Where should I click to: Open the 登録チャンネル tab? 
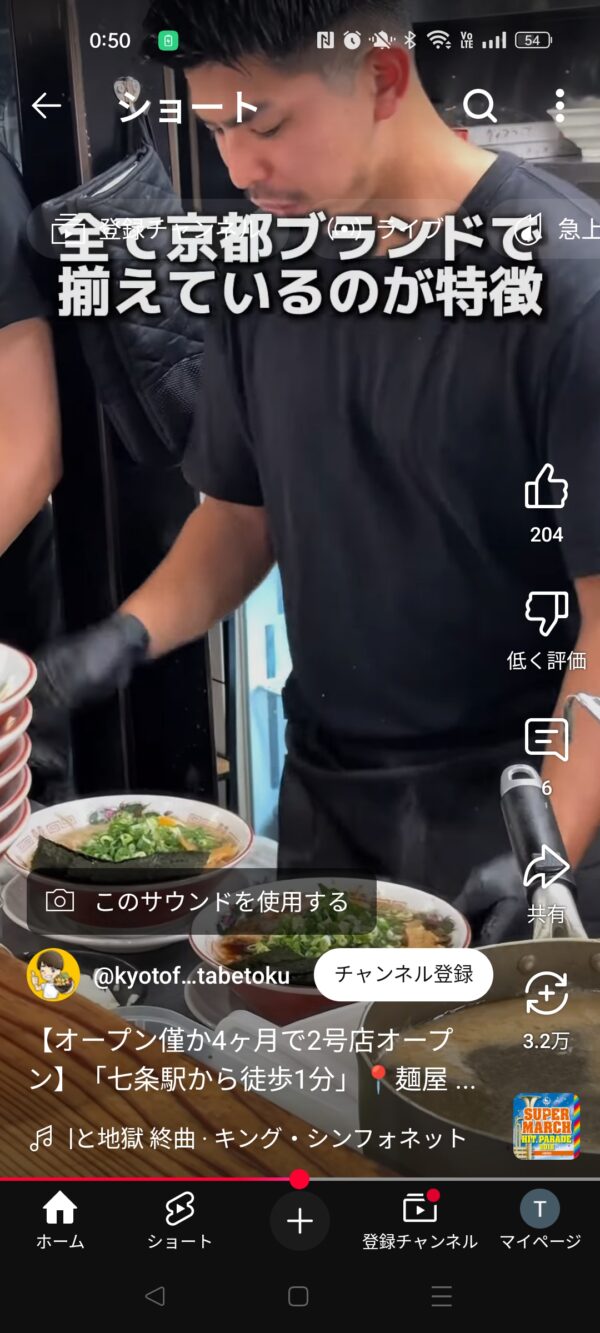tap(420, 1222)
